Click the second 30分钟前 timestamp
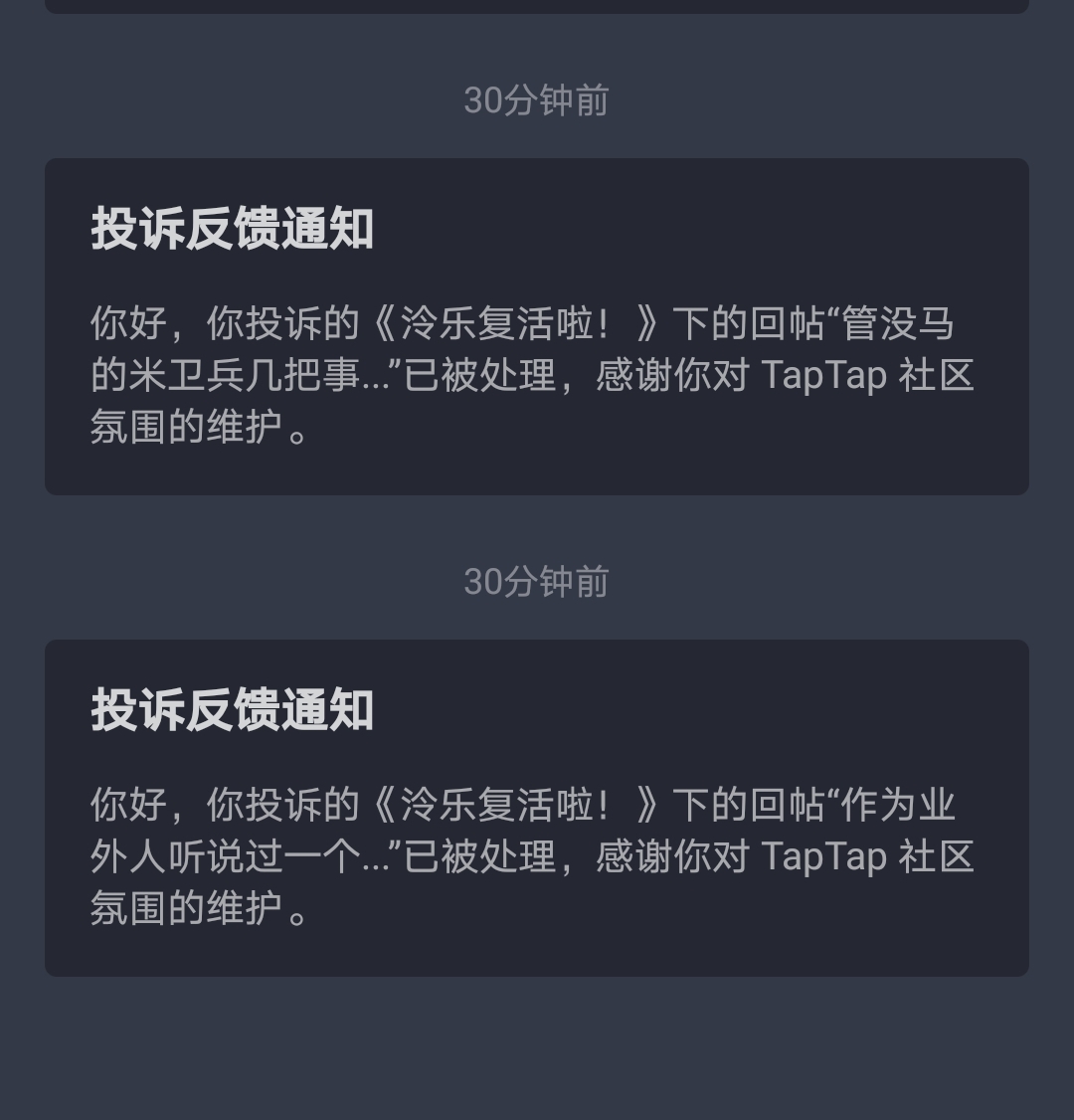The height and width of the screenshot is (1120, 1074). point(537,584)
